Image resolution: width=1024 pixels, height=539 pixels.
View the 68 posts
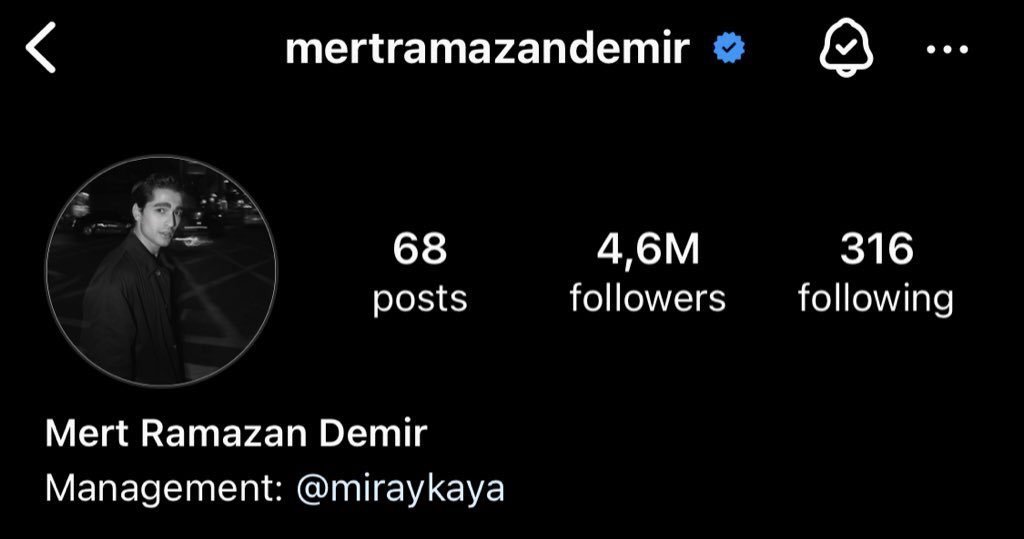point(419,272)
